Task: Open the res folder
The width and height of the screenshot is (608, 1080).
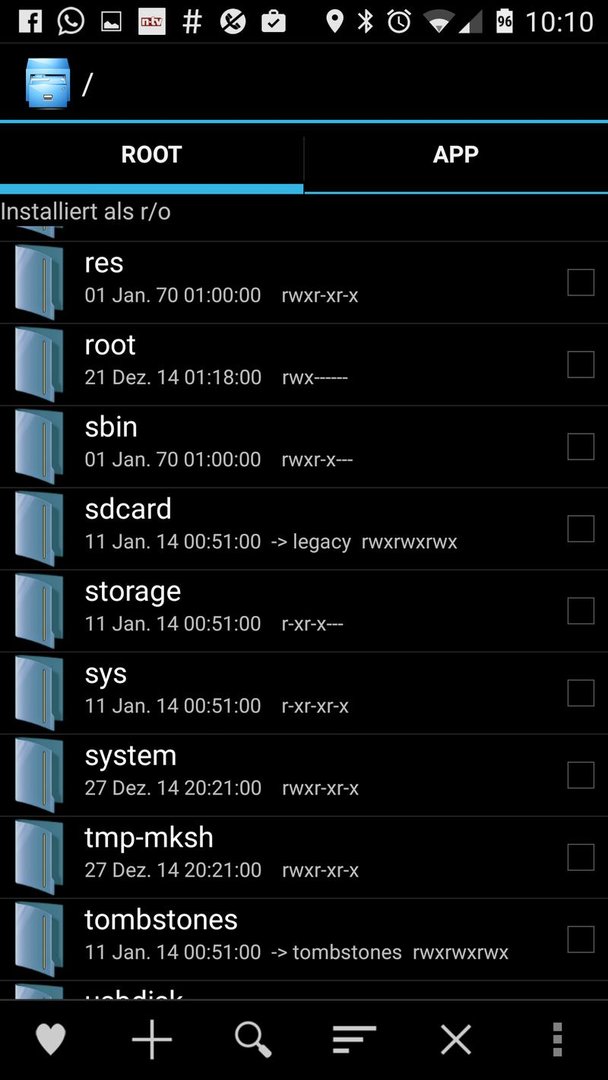Action: coord(304,282)
